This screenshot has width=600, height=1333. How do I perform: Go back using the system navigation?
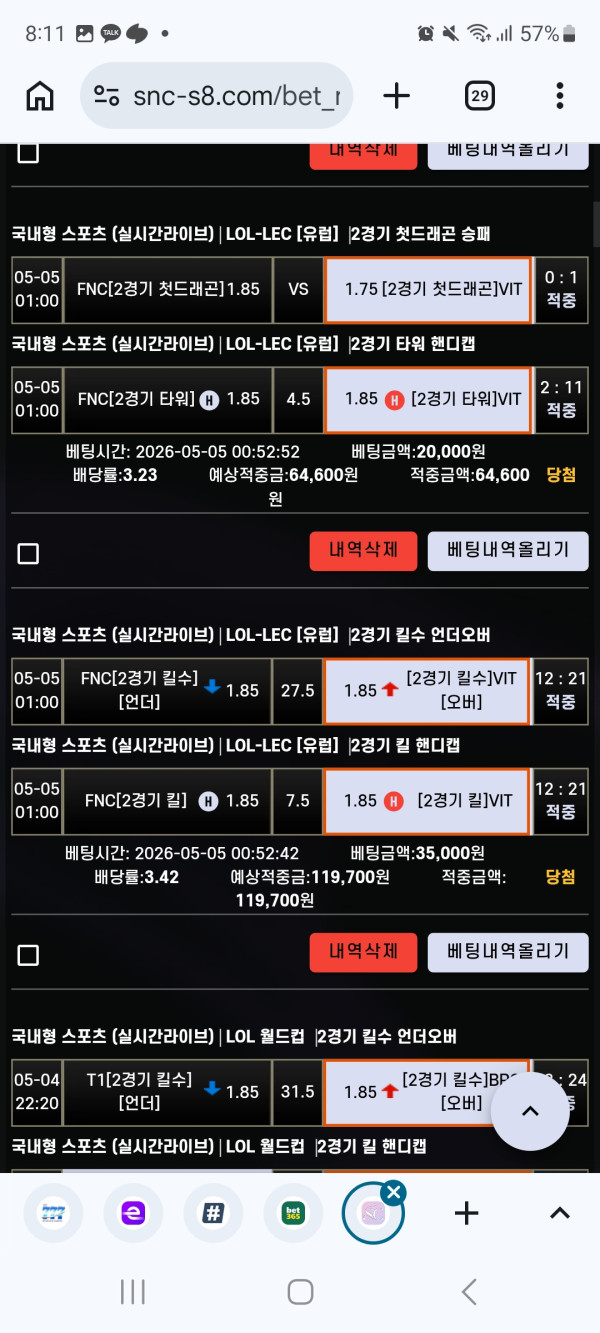click(469, 1292)
